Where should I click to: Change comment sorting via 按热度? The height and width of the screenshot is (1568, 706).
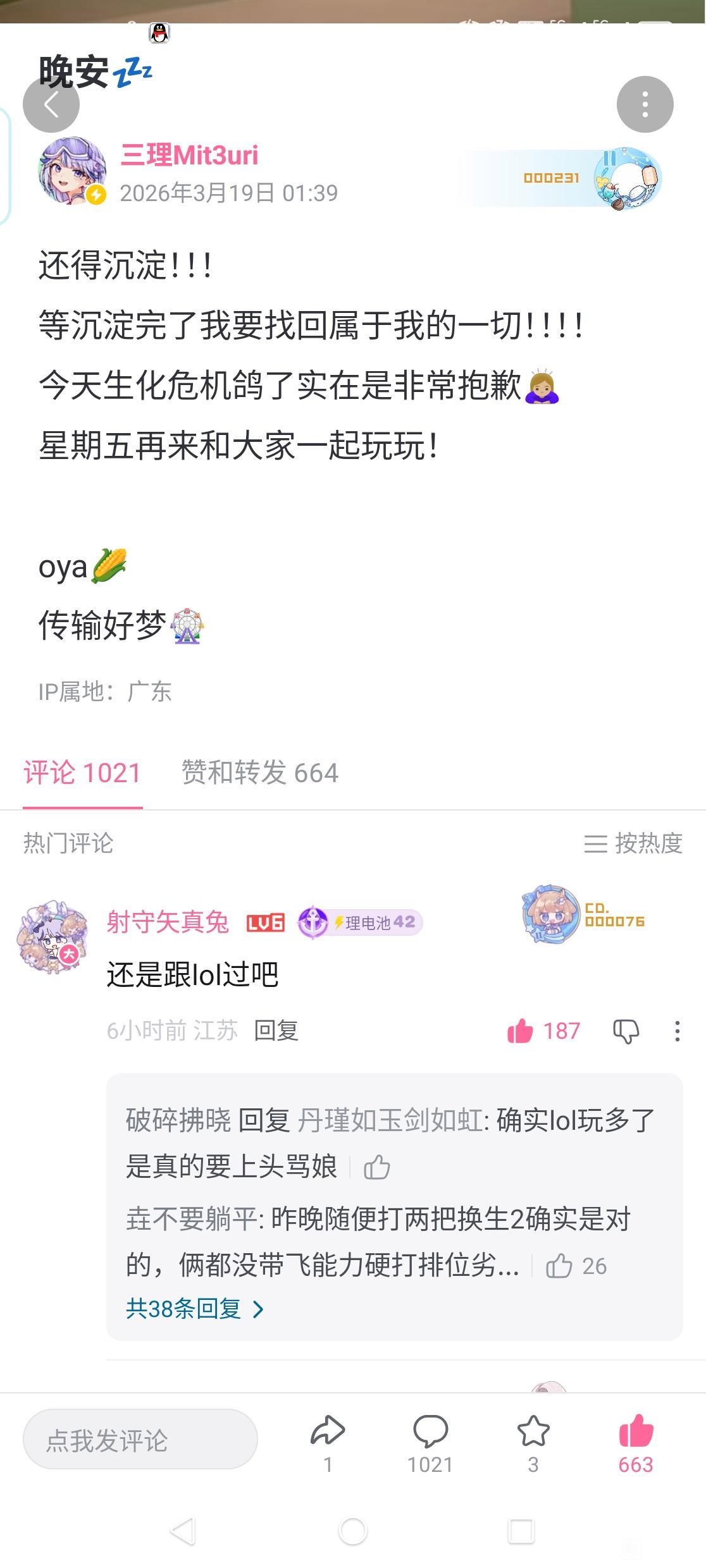633,843
